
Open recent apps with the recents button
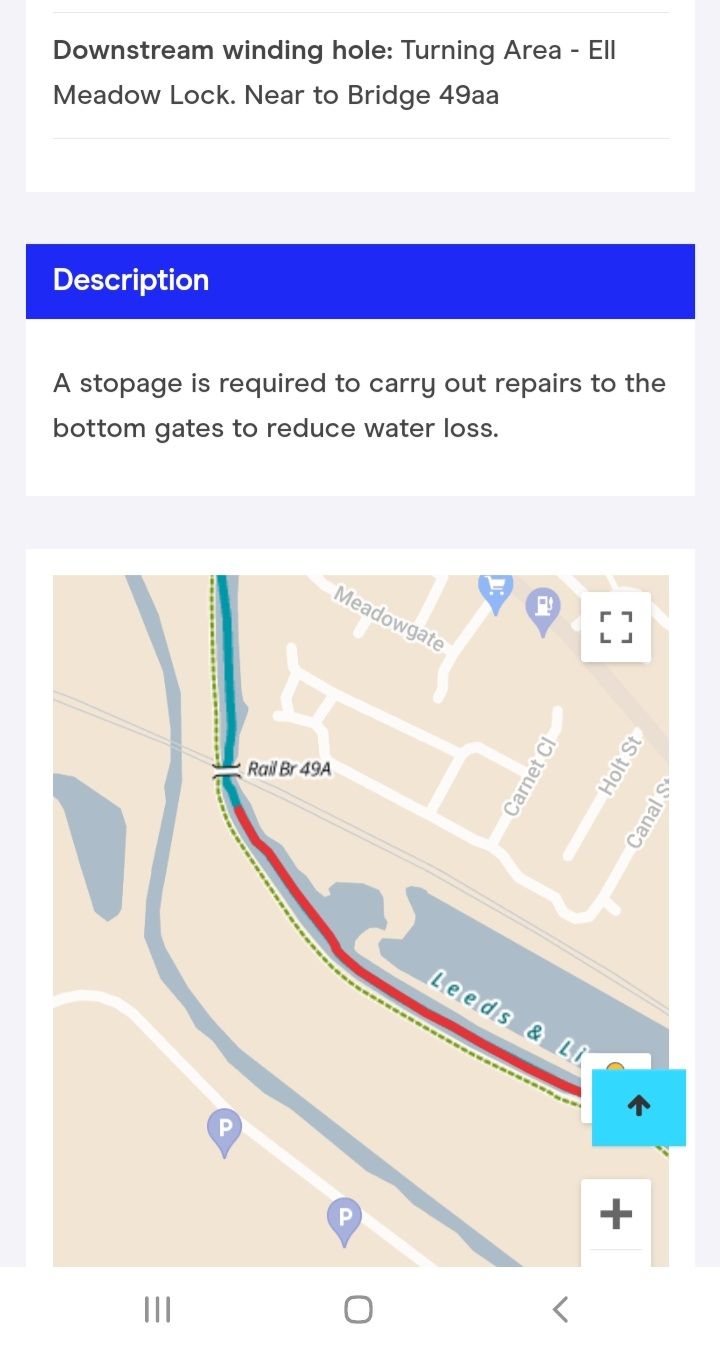(157, 1308)
